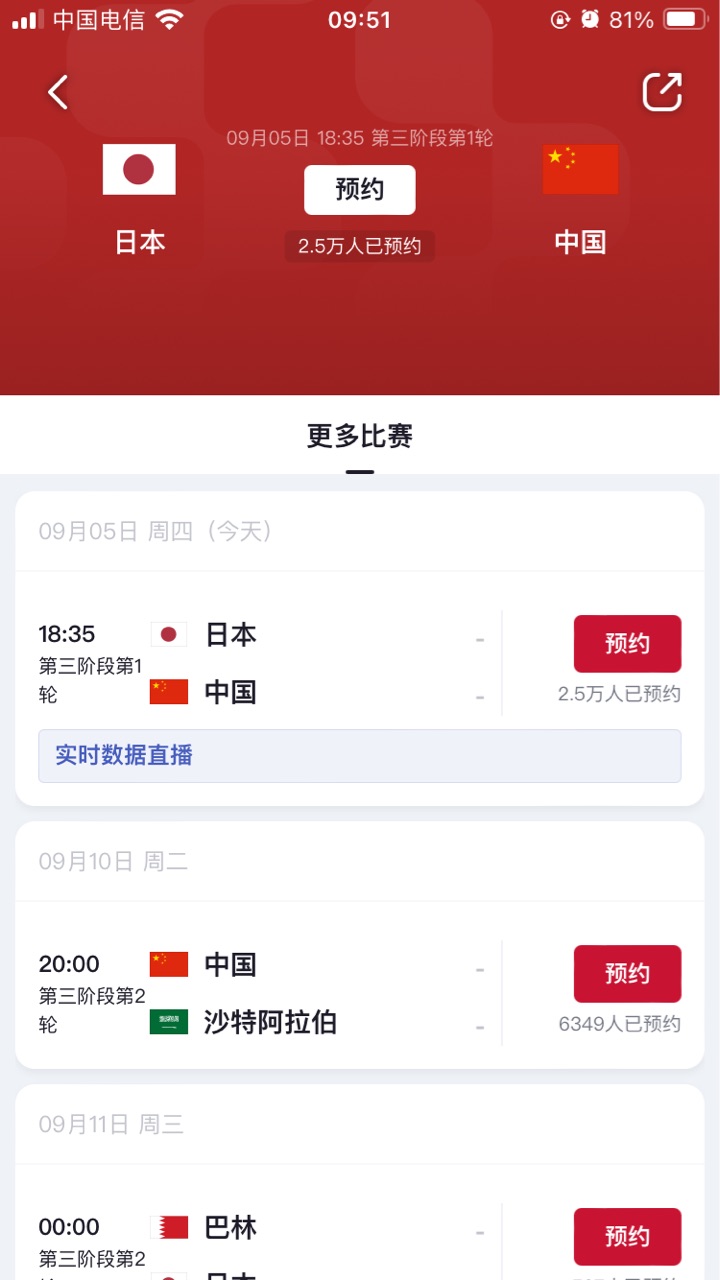Tap the white 预约 button in header
720x1280 pixels.
(x=360, y=190)
